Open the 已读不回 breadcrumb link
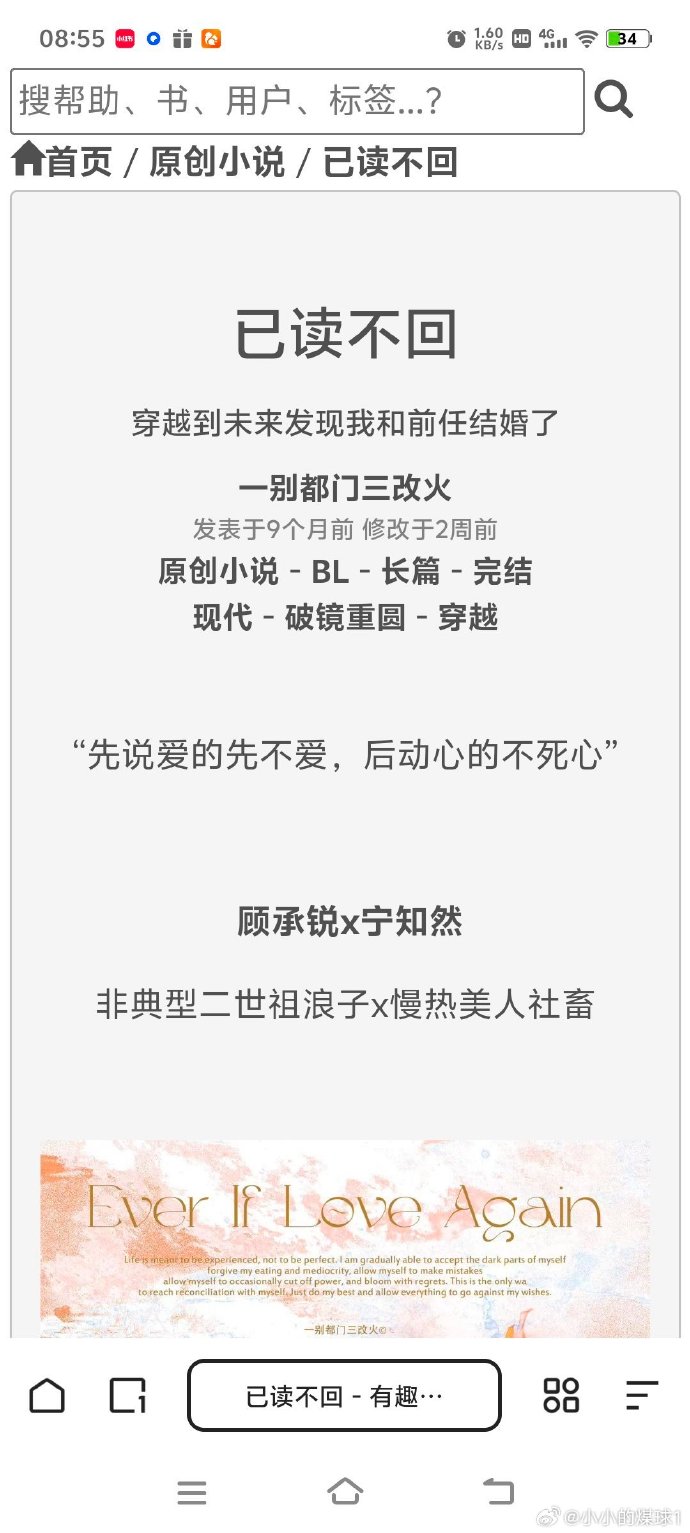The height and width of the screenshot is (1533, 690). tap(390, 161)
